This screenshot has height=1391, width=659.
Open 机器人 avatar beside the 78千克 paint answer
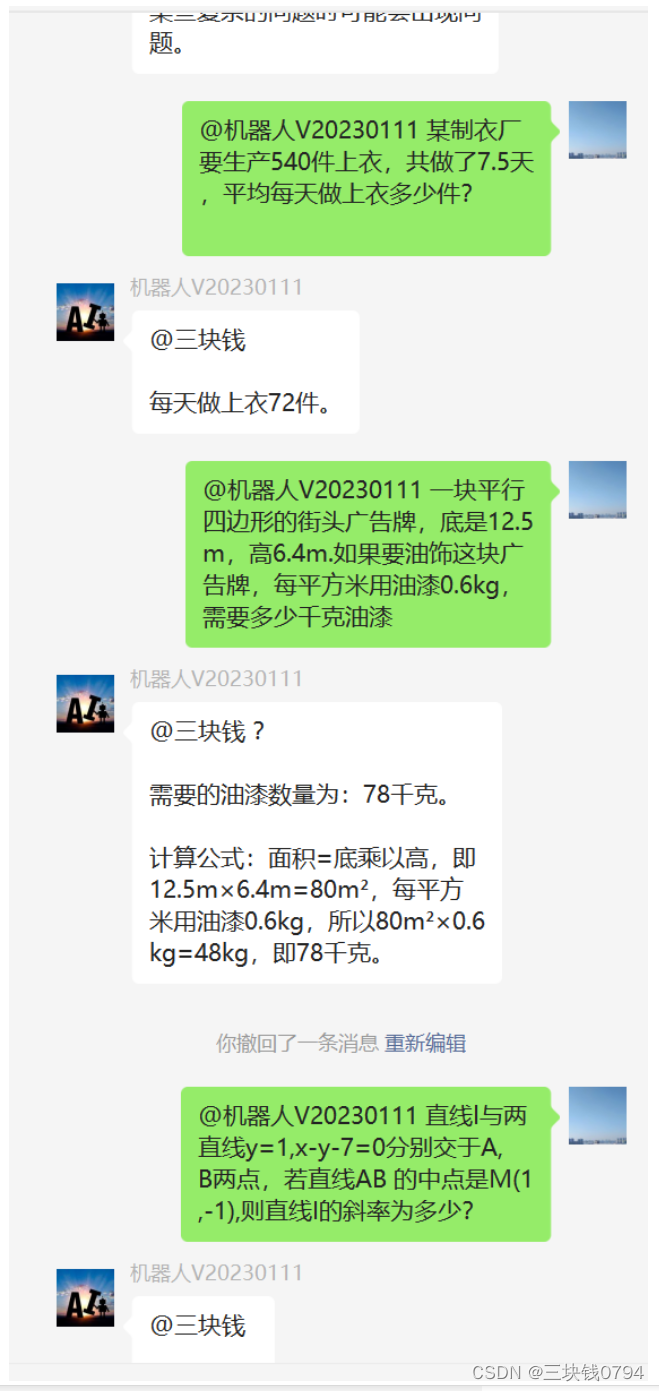click(85, 703)
